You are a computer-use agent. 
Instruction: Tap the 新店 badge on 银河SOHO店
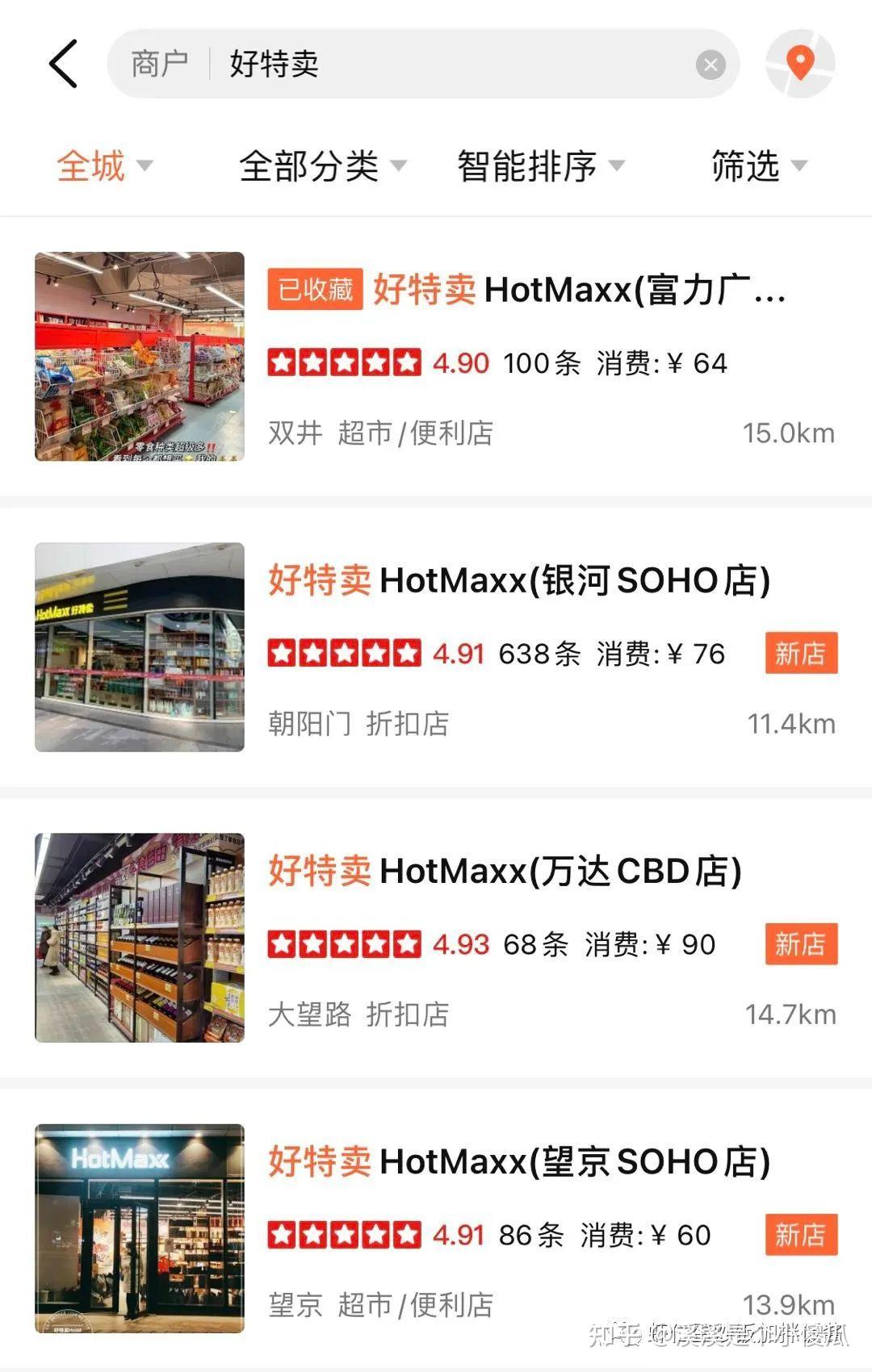coord(800,654)
